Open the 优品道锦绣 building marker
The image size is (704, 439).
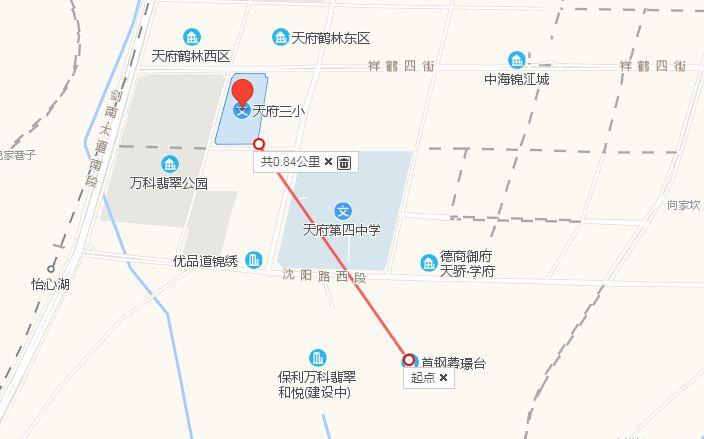click(254, 261)
